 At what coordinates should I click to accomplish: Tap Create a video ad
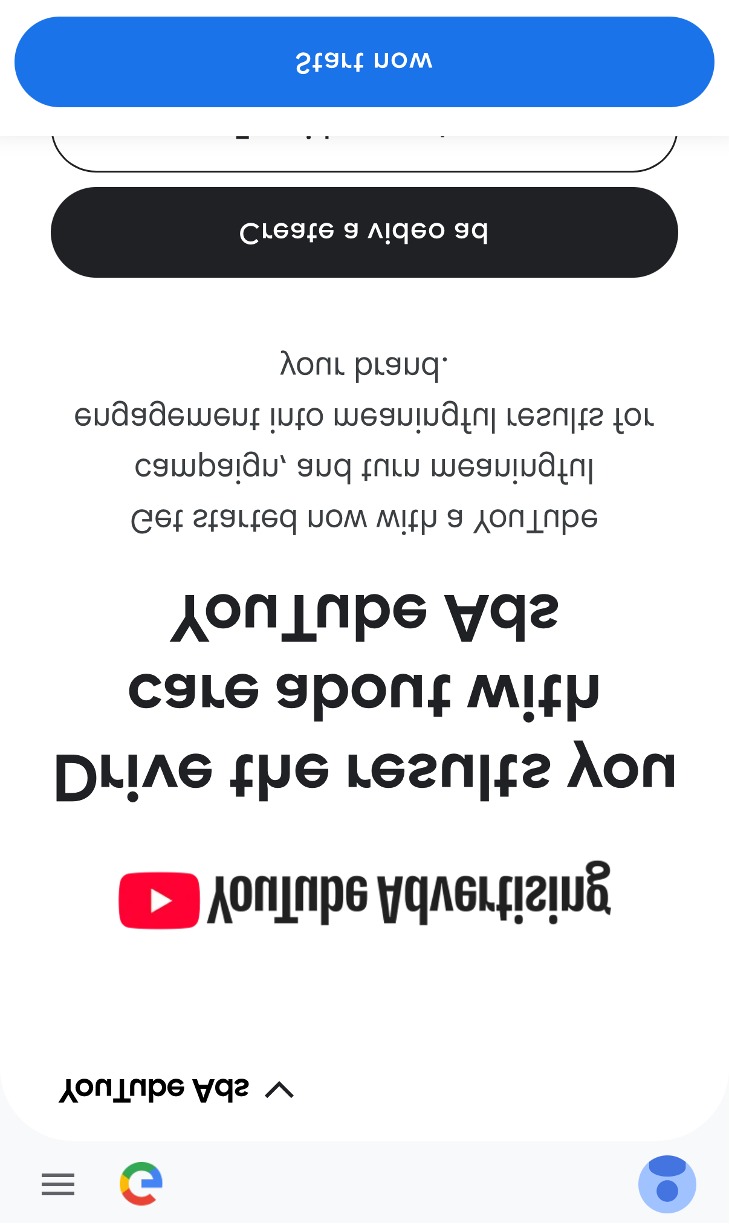tap(364, 232)
